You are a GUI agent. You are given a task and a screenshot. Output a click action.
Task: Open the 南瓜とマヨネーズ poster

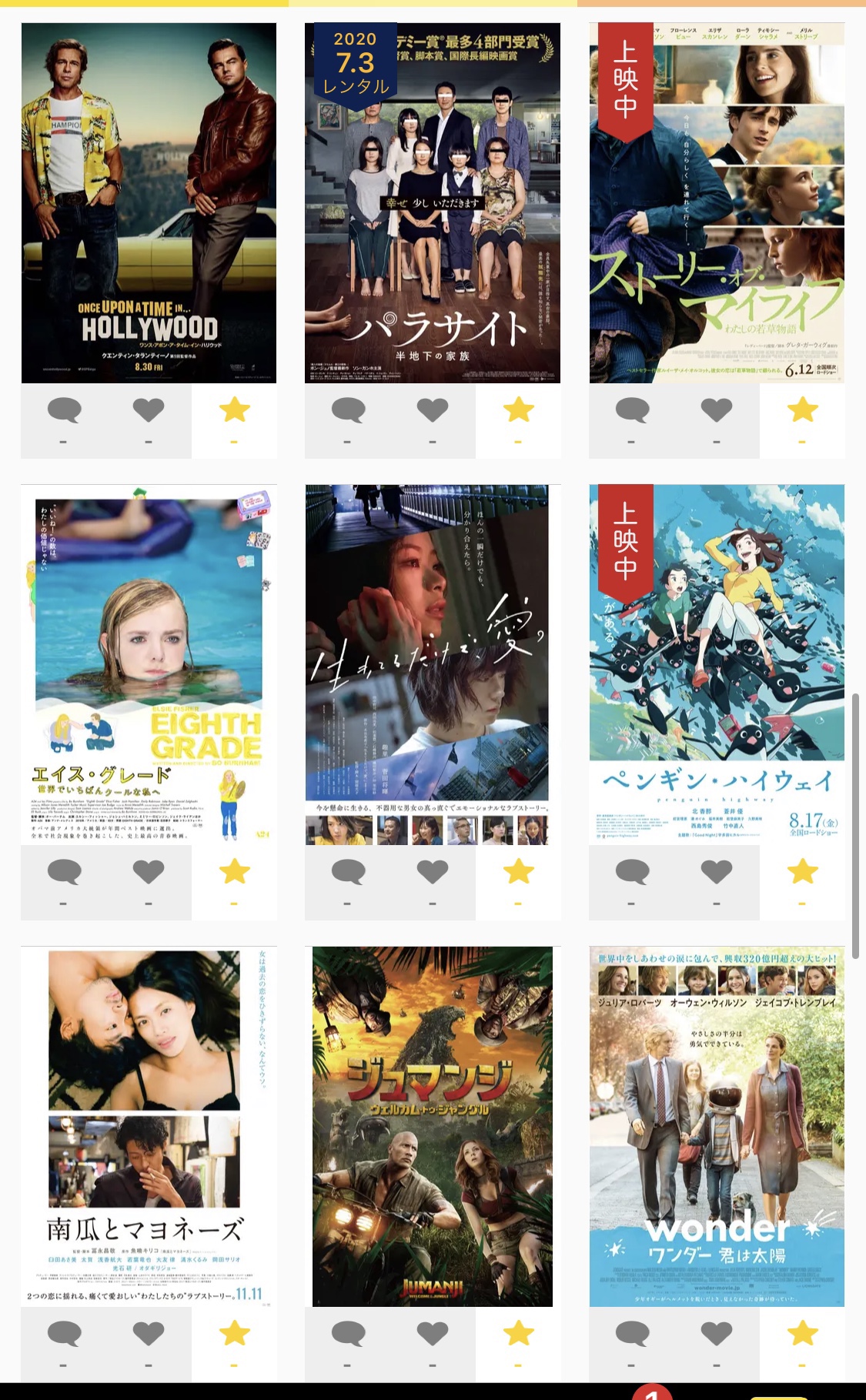(x=149, y=1127)
